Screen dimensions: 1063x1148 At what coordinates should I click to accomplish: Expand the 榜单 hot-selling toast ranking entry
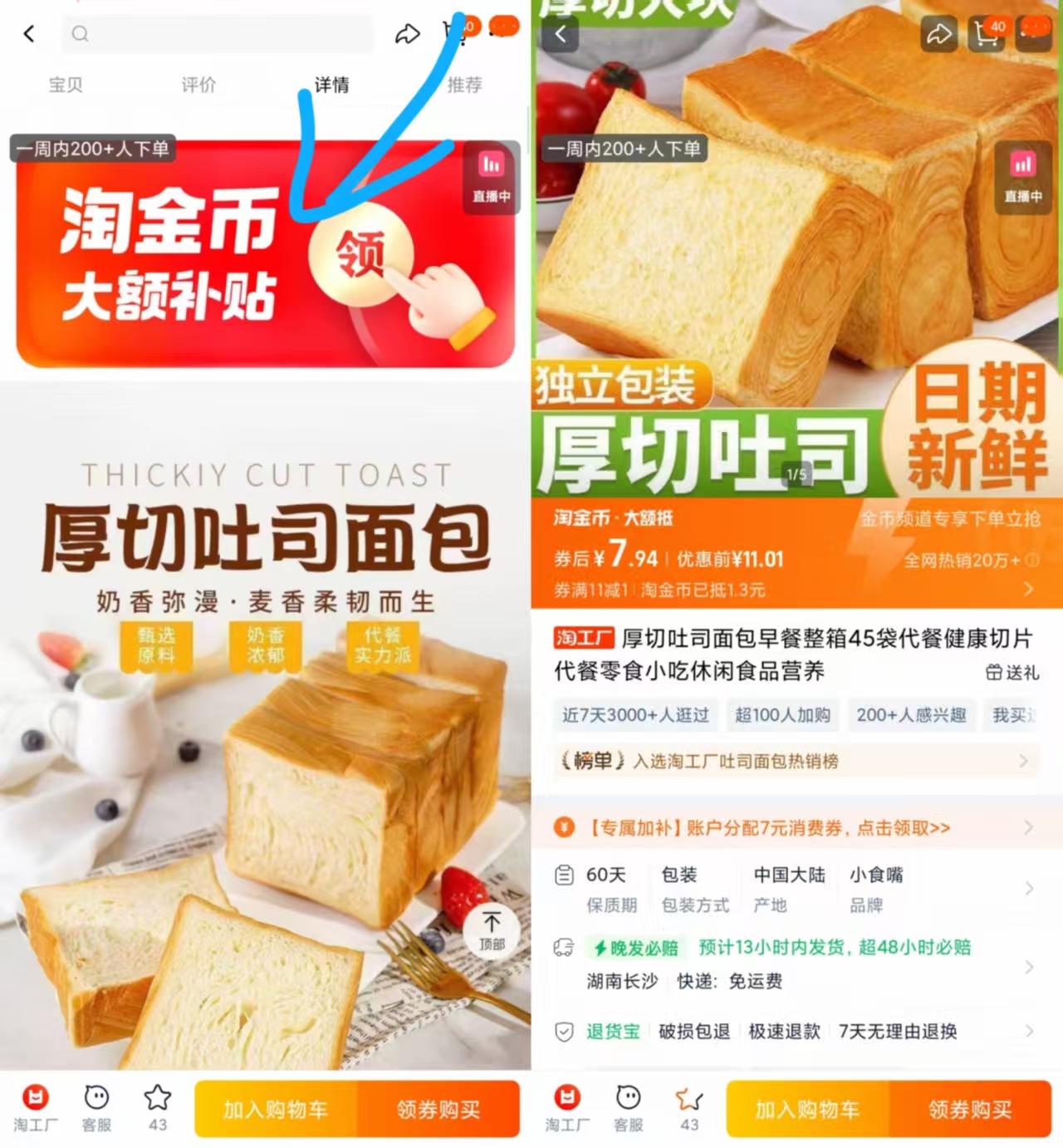tap(793, 761)
